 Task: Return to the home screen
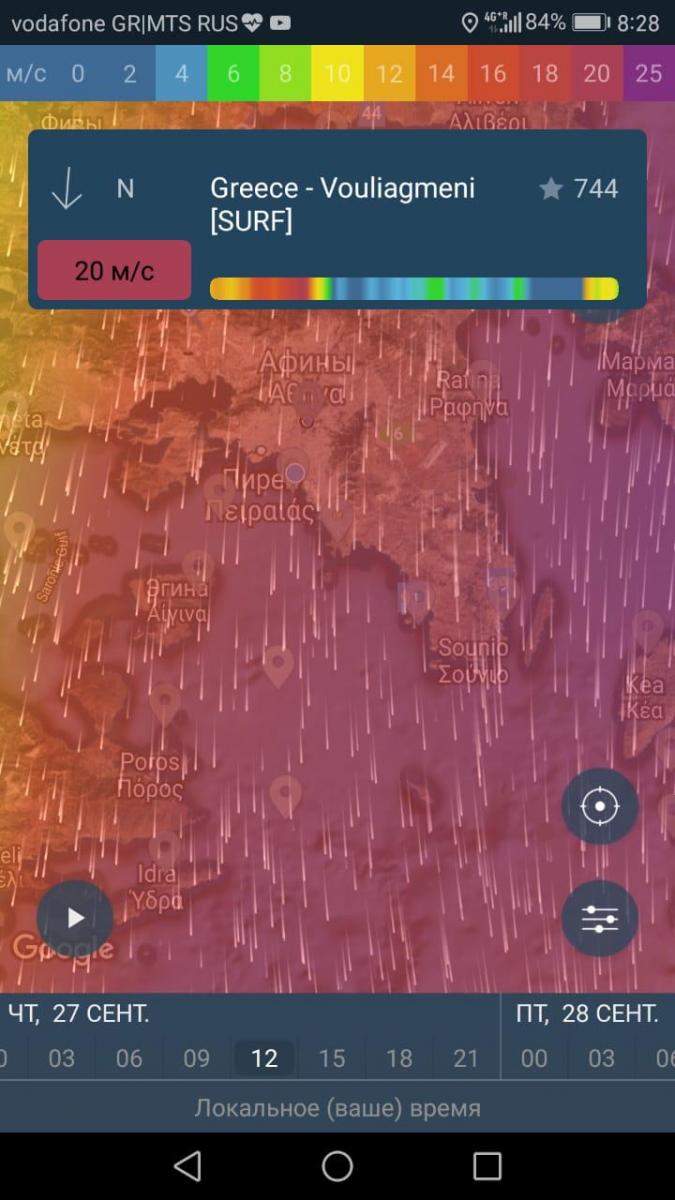pyautogui.click(x=337, y=1166)
